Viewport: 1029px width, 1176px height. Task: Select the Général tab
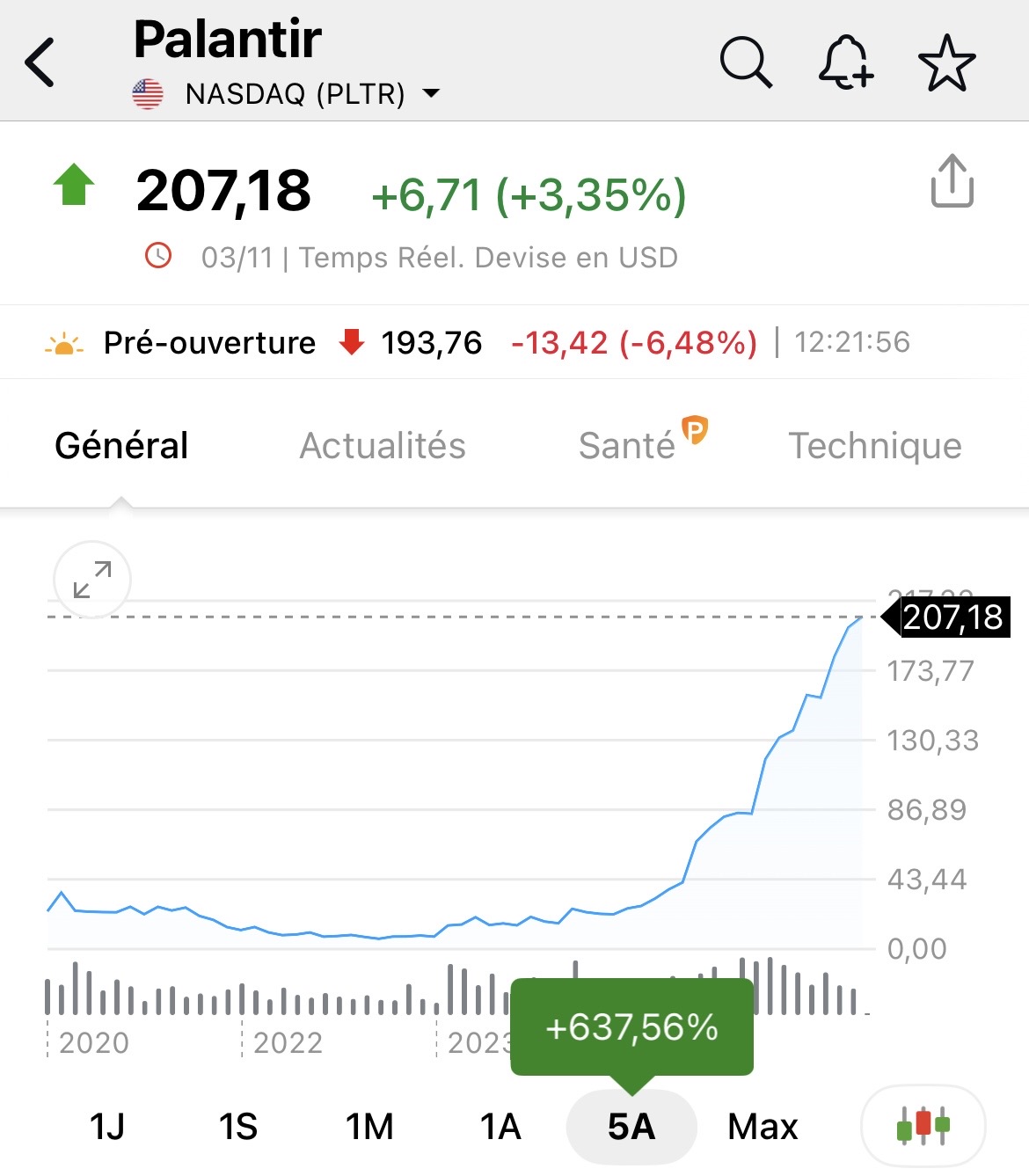(x=121, y=445)
